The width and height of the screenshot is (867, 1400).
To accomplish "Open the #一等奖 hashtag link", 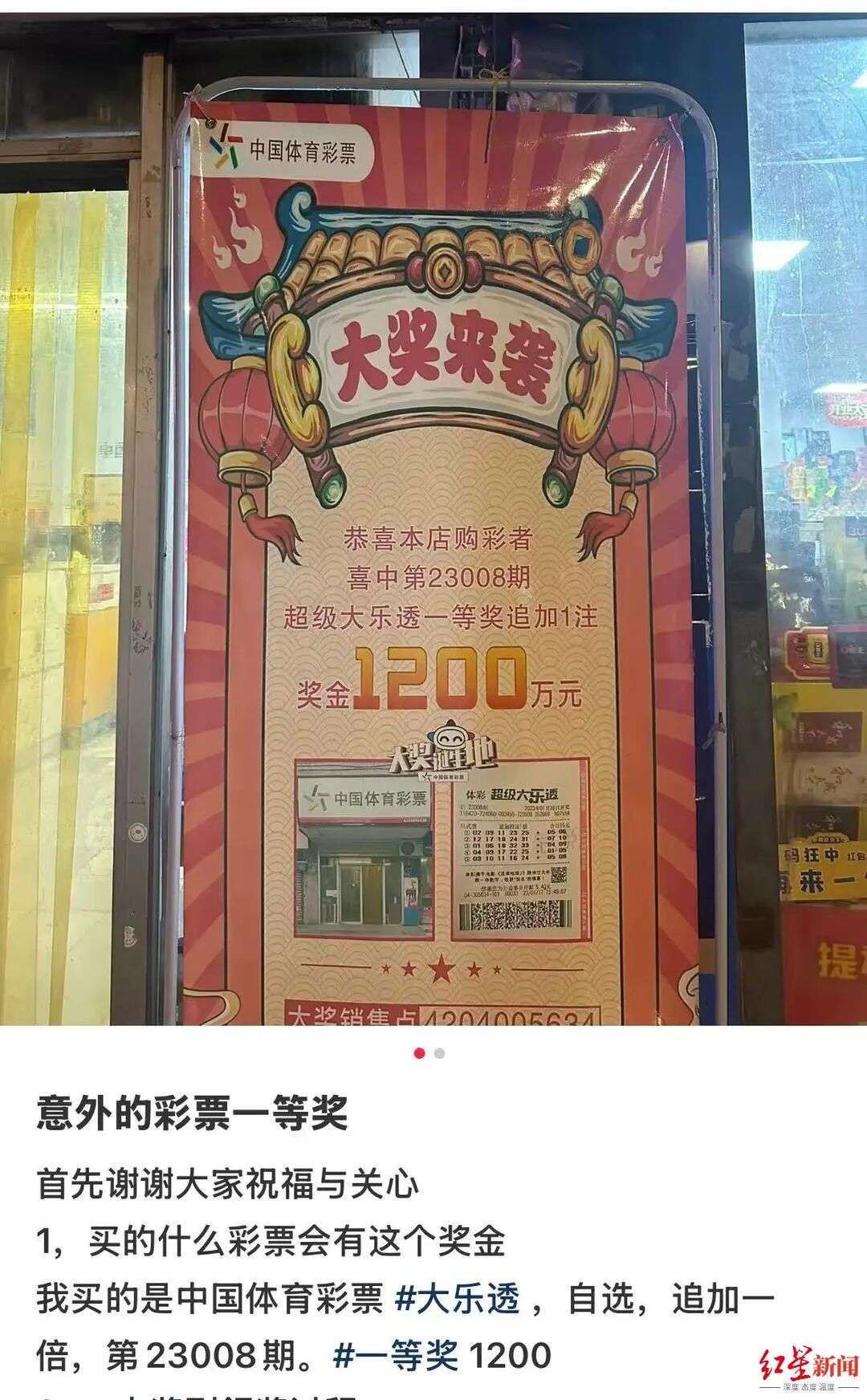I will pos(395,1356).
